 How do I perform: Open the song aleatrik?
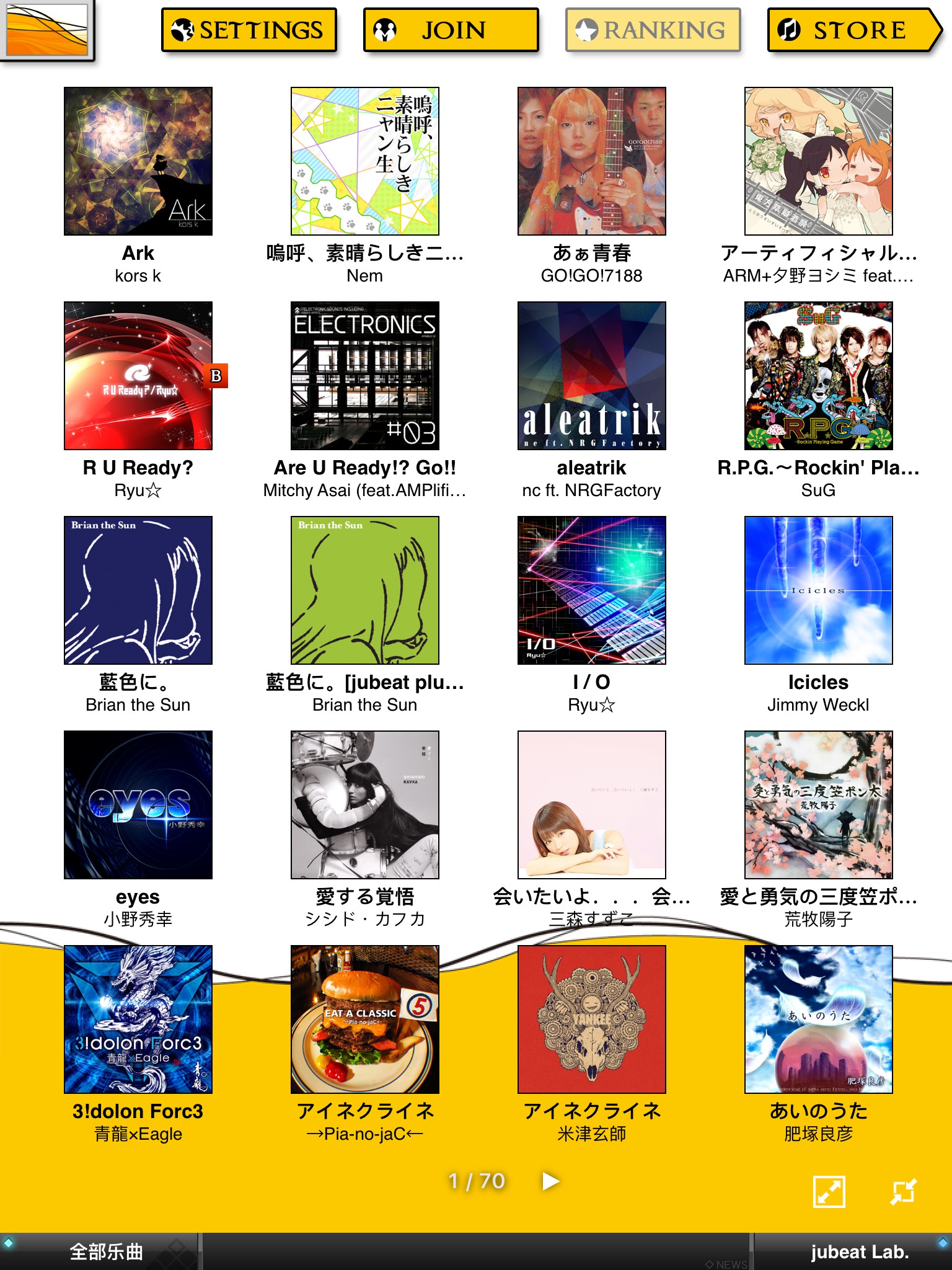(592, 376)
